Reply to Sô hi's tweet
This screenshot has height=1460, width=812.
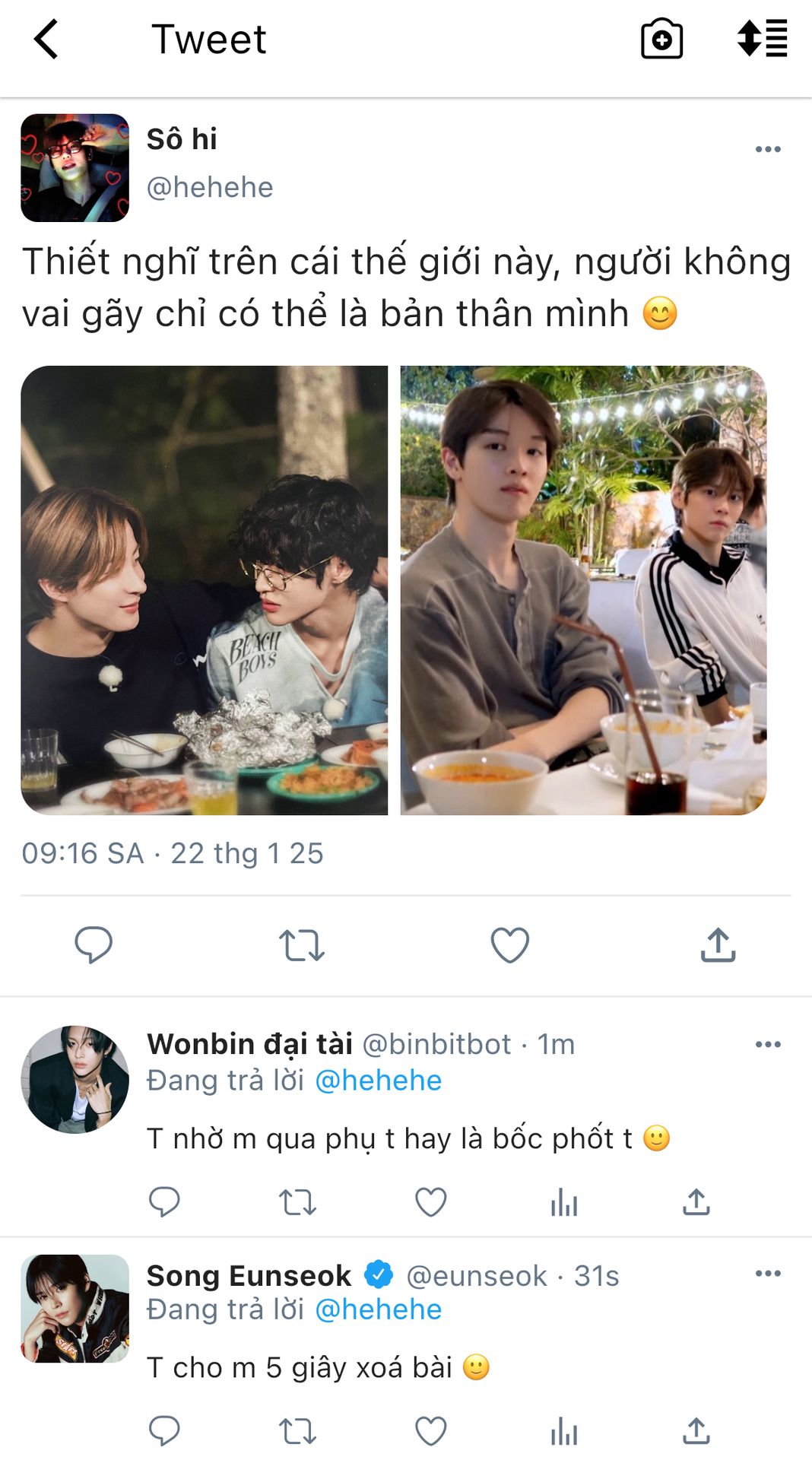point(94,945)
